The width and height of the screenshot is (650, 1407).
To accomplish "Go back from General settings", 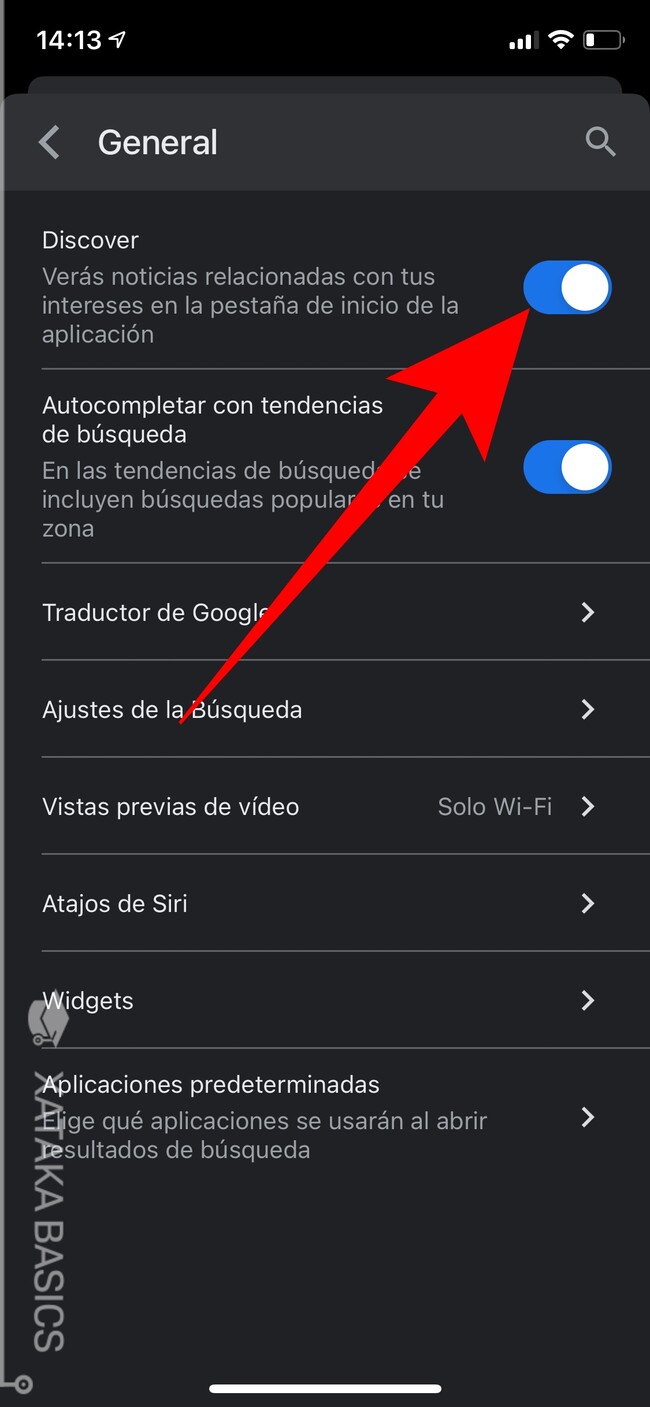I will click(50, 143).
